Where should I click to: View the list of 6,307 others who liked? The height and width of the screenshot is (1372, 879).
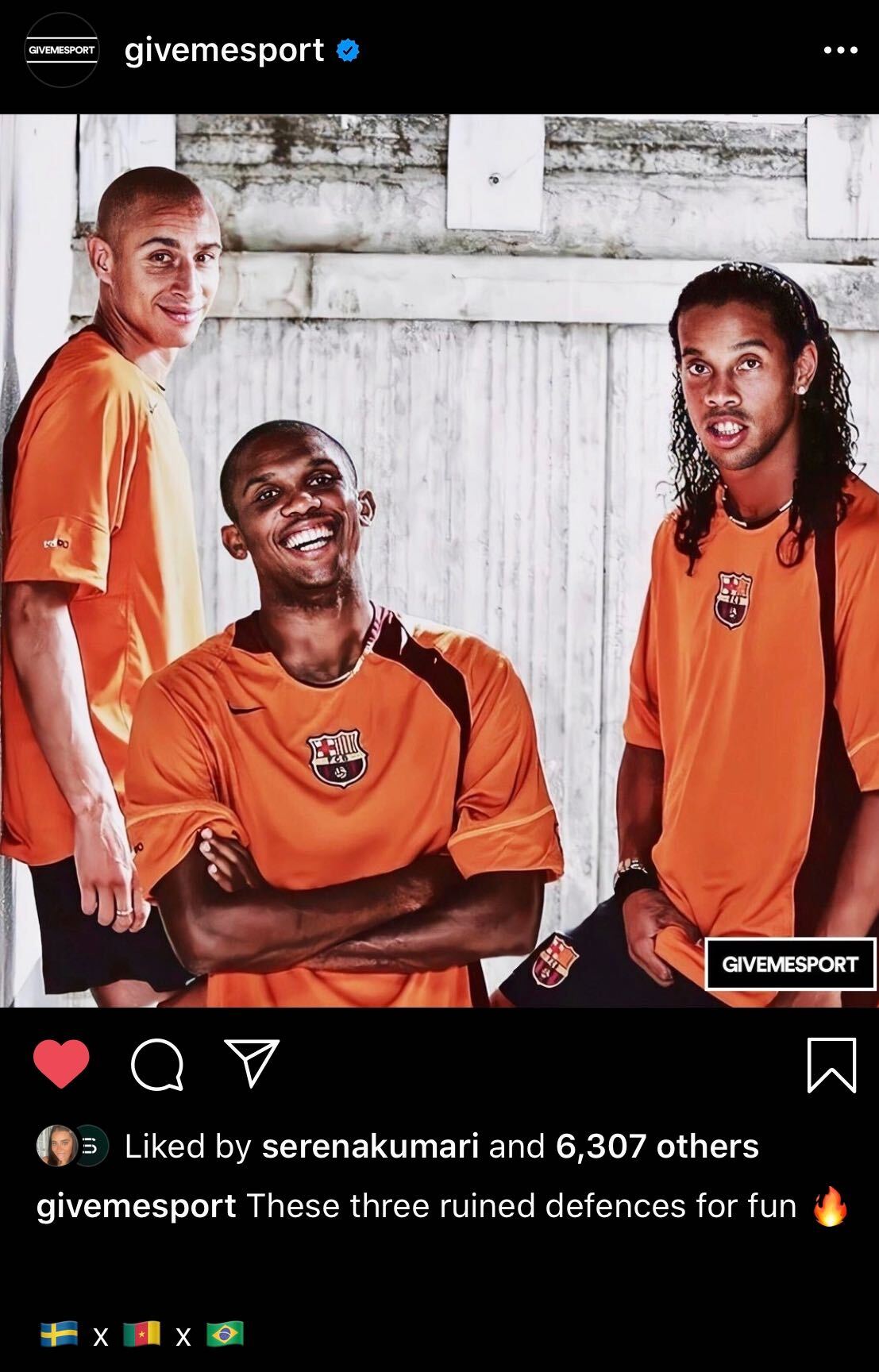point(657,1146)
